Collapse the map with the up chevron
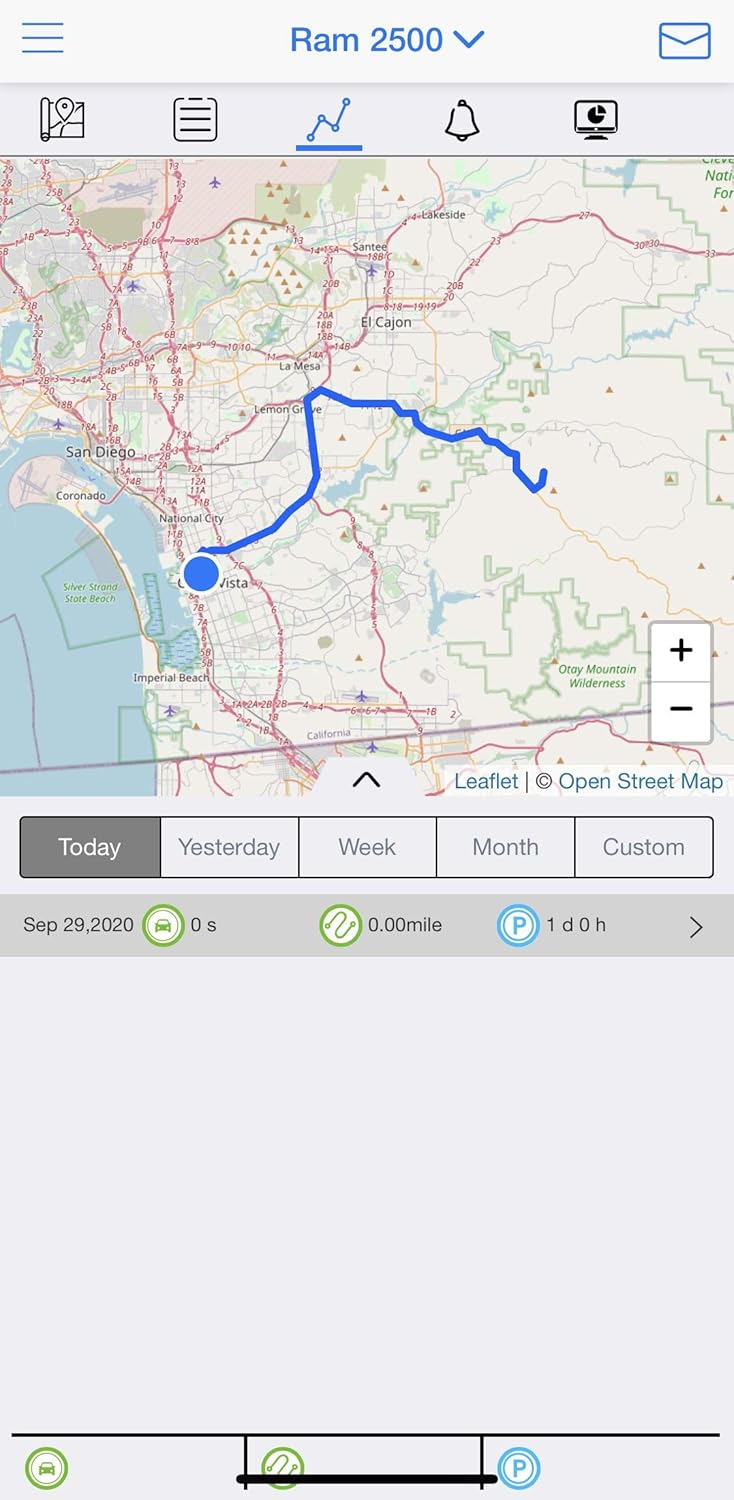The image size is (734, 1500). coord(366,780)
